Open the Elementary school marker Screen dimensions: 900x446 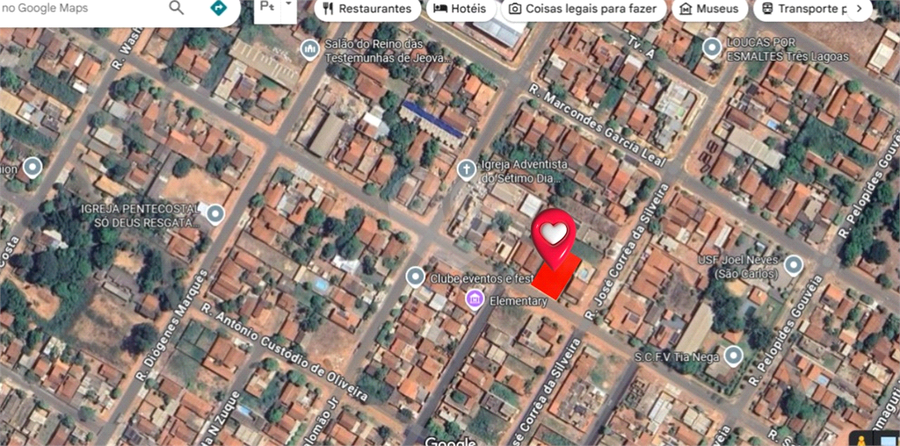click(474, 299)
